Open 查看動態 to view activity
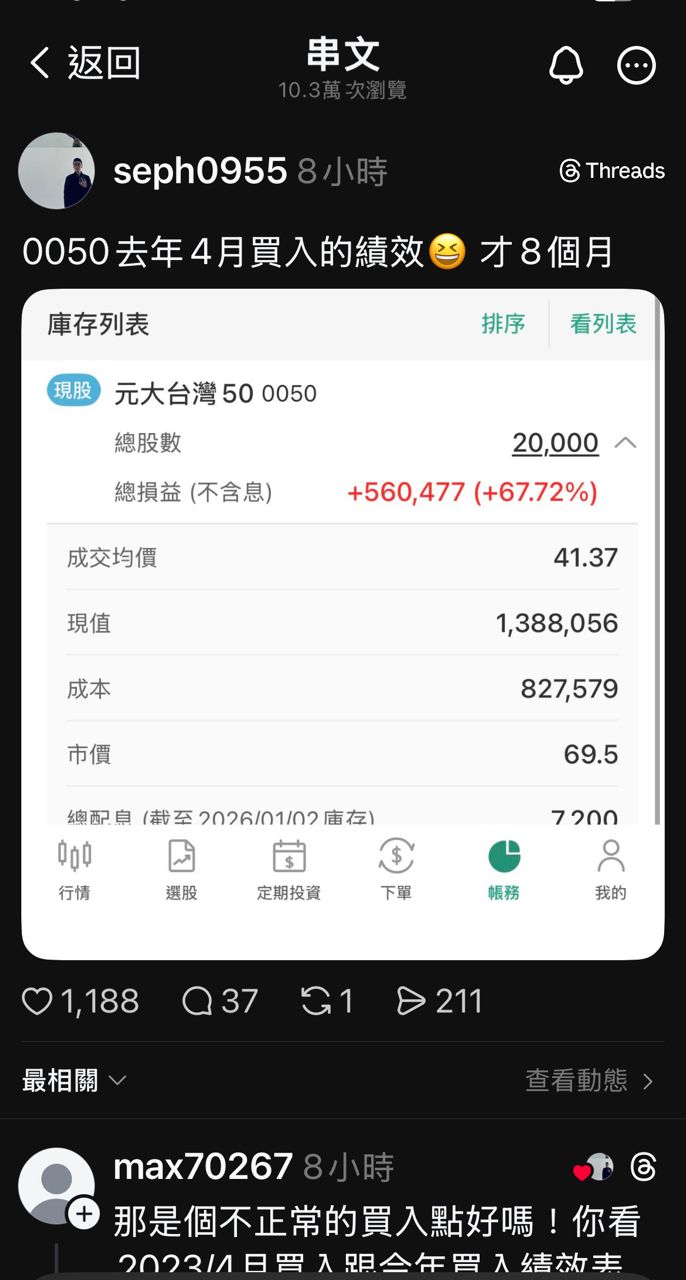The image size is (686, 1280). (x=589, y=1080)
